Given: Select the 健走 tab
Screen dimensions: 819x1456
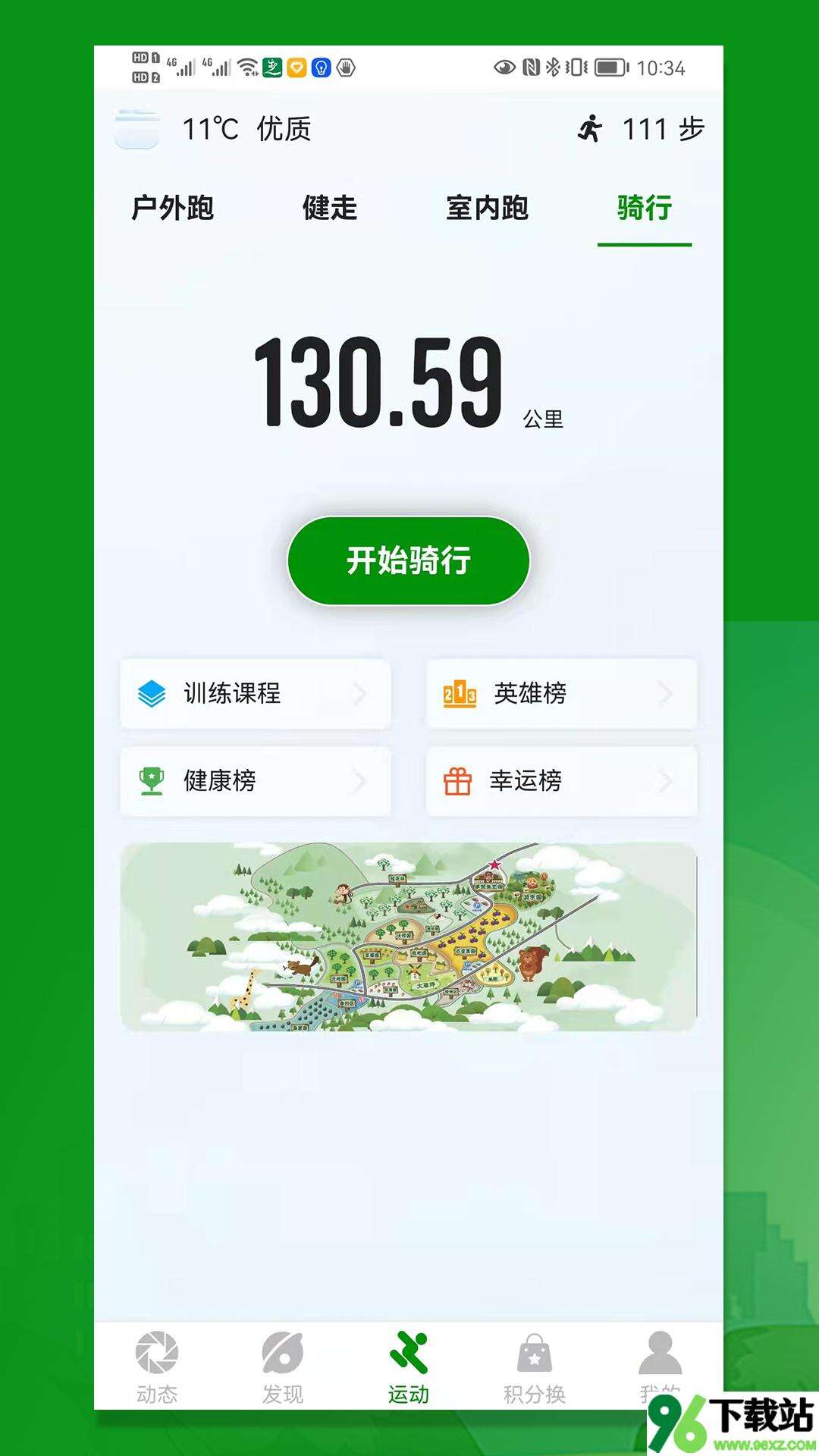Looking at the screenshot, I should (330, 208).
